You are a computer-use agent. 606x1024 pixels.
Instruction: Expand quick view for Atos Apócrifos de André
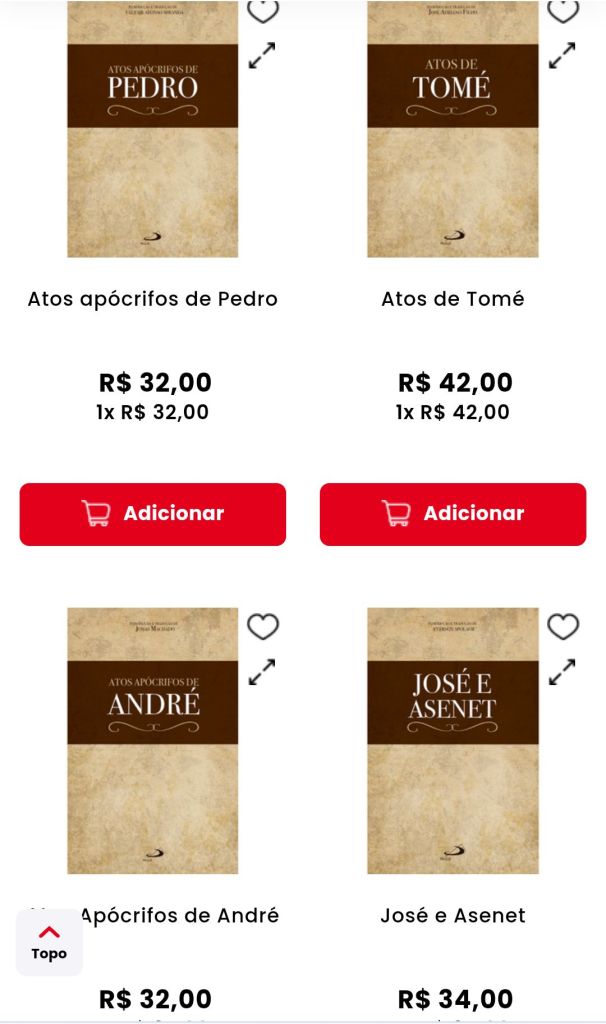pos(262,672)
